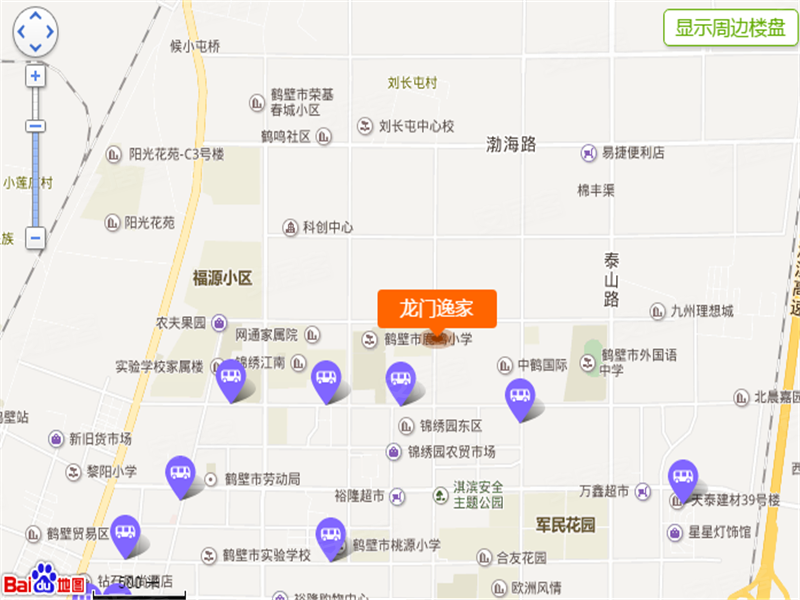Zoom in with the plus button

(35, 76)
